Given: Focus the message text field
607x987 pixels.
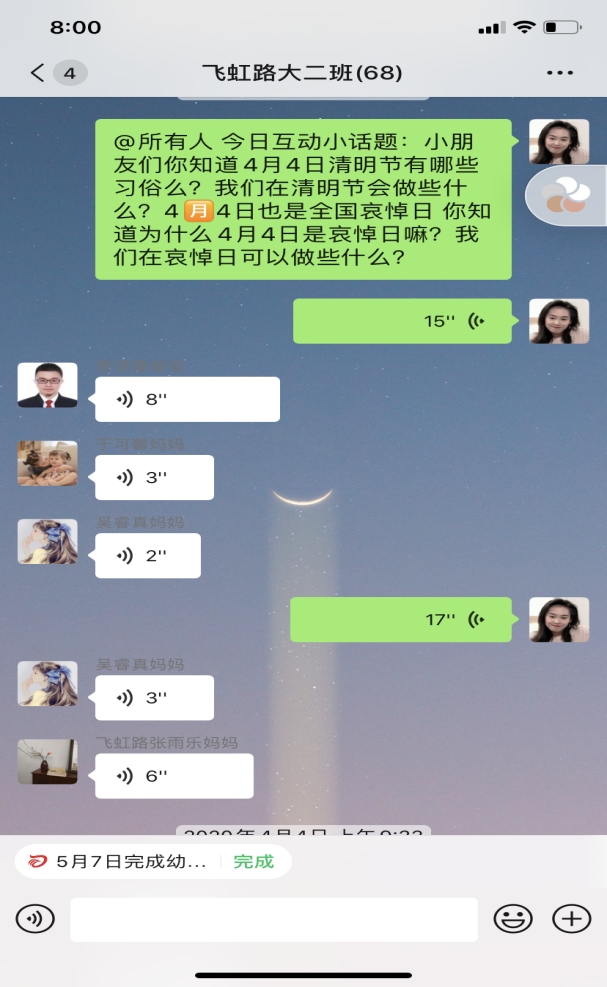Looking at the screenshot, I should 273,919.
